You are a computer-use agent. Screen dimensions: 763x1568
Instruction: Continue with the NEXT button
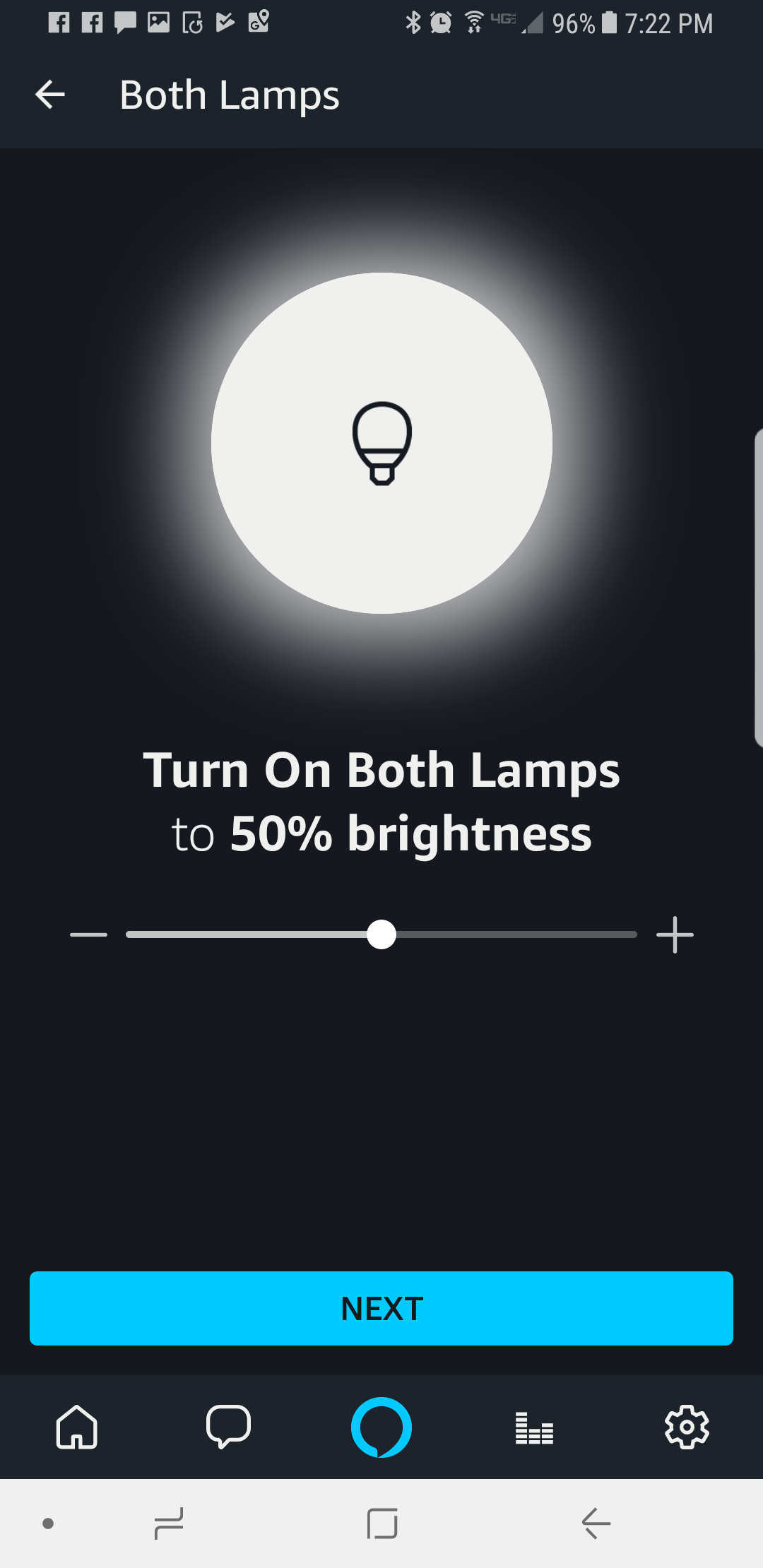381,1308
